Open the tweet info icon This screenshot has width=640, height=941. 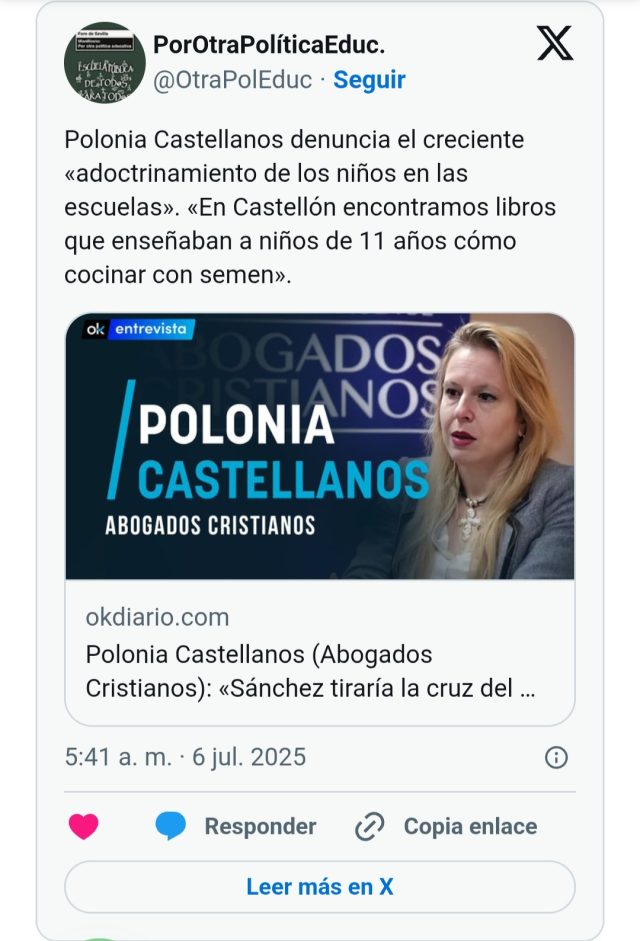(556, 757)
